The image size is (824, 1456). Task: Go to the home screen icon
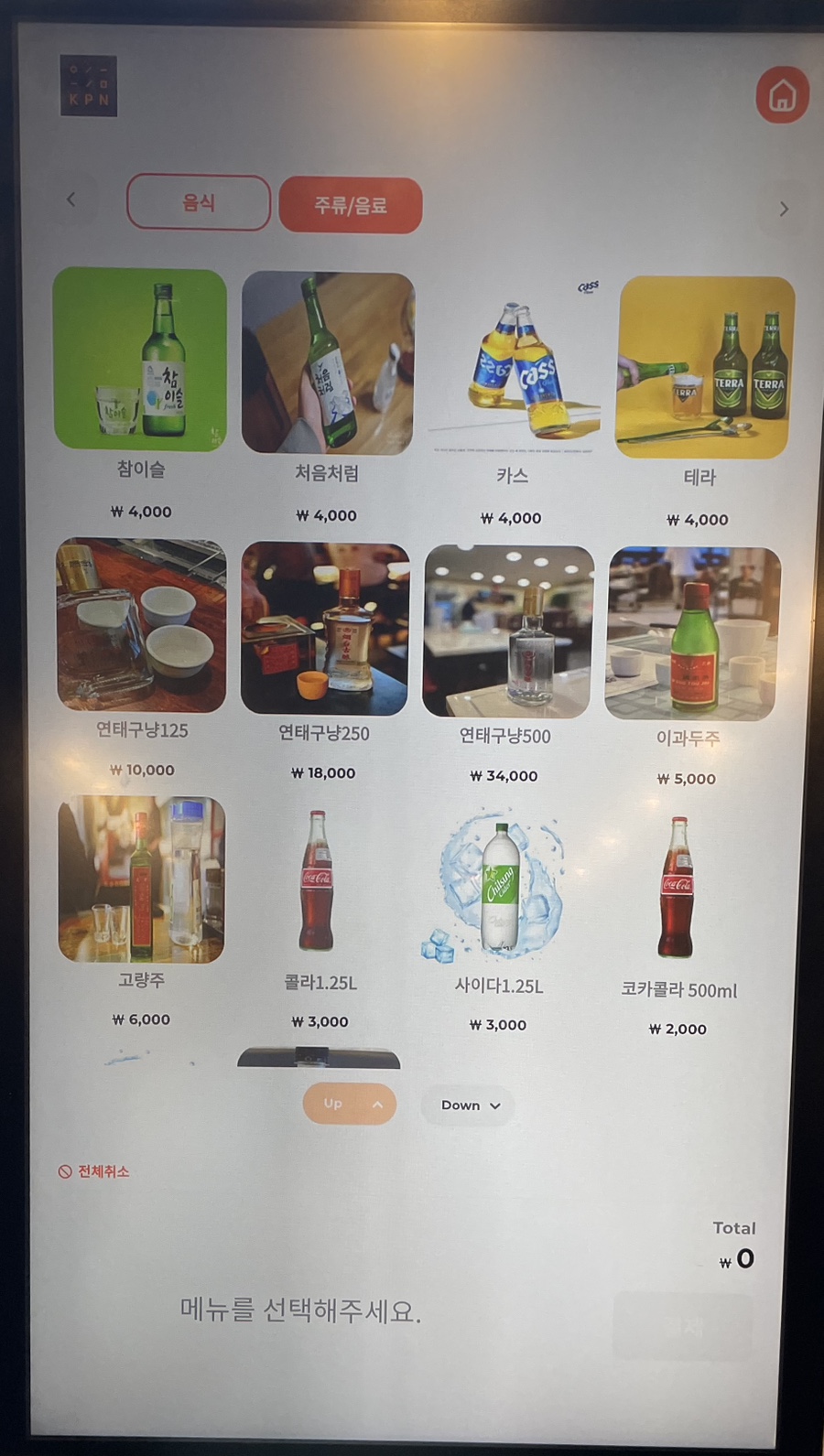(782, 95)
